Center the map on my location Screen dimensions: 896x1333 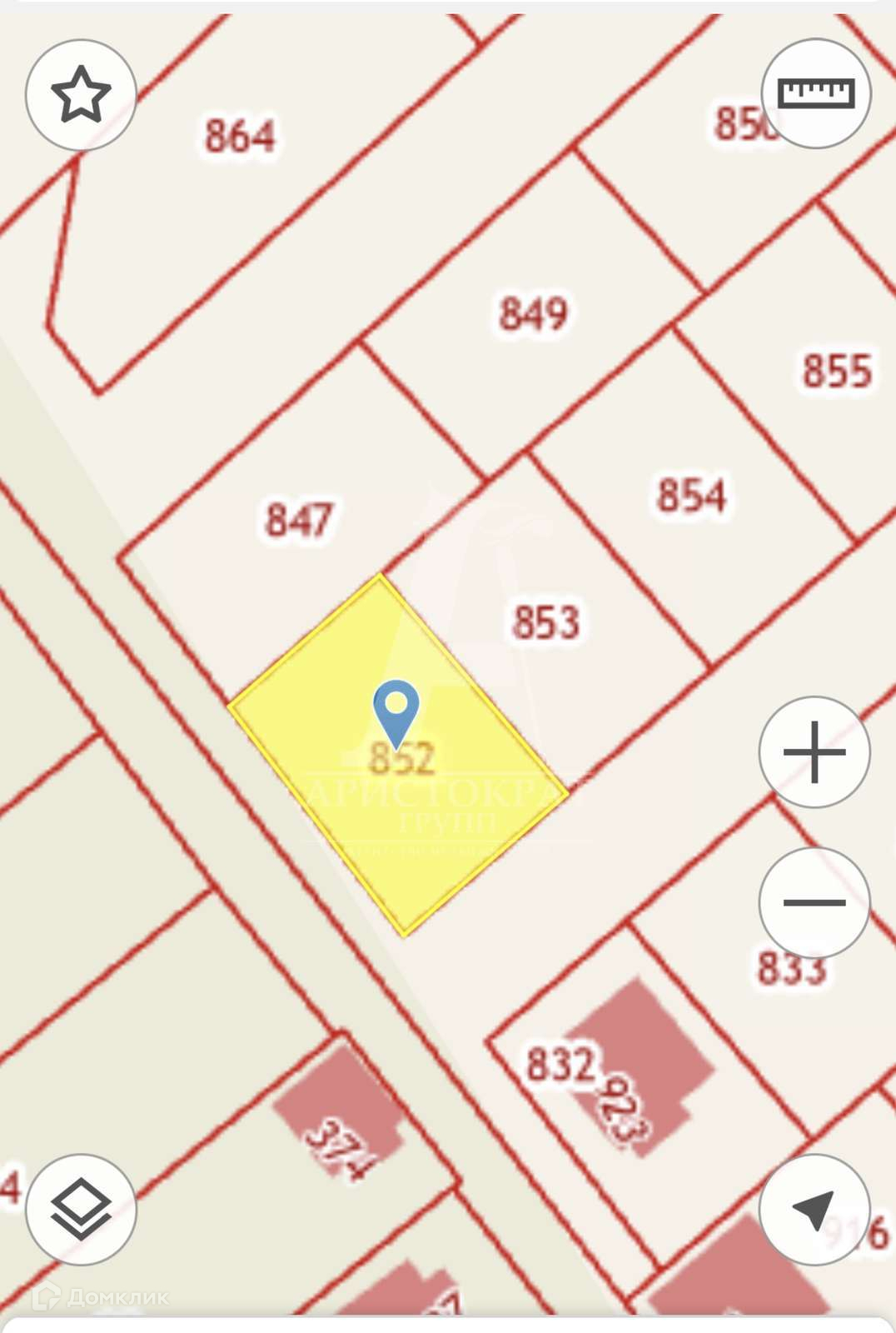(814, 1209)
